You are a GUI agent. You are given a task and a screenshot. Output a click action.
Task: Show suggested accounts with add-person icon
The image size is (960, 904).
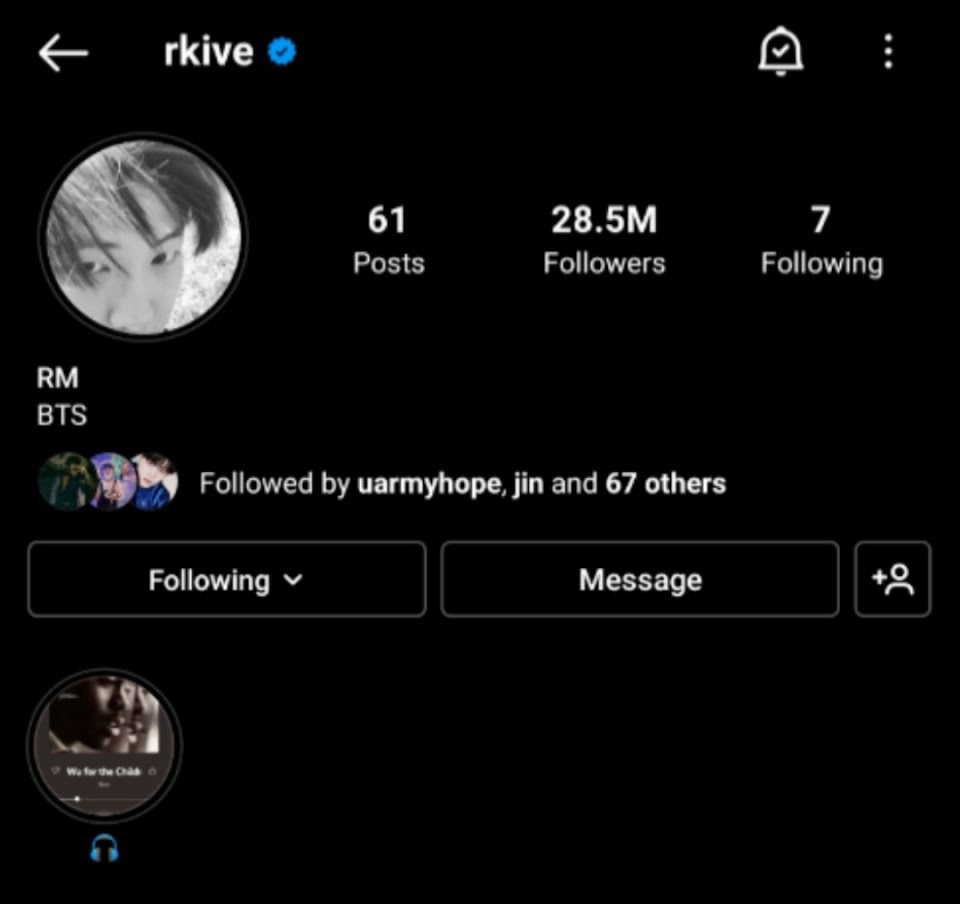pos(893,579)
